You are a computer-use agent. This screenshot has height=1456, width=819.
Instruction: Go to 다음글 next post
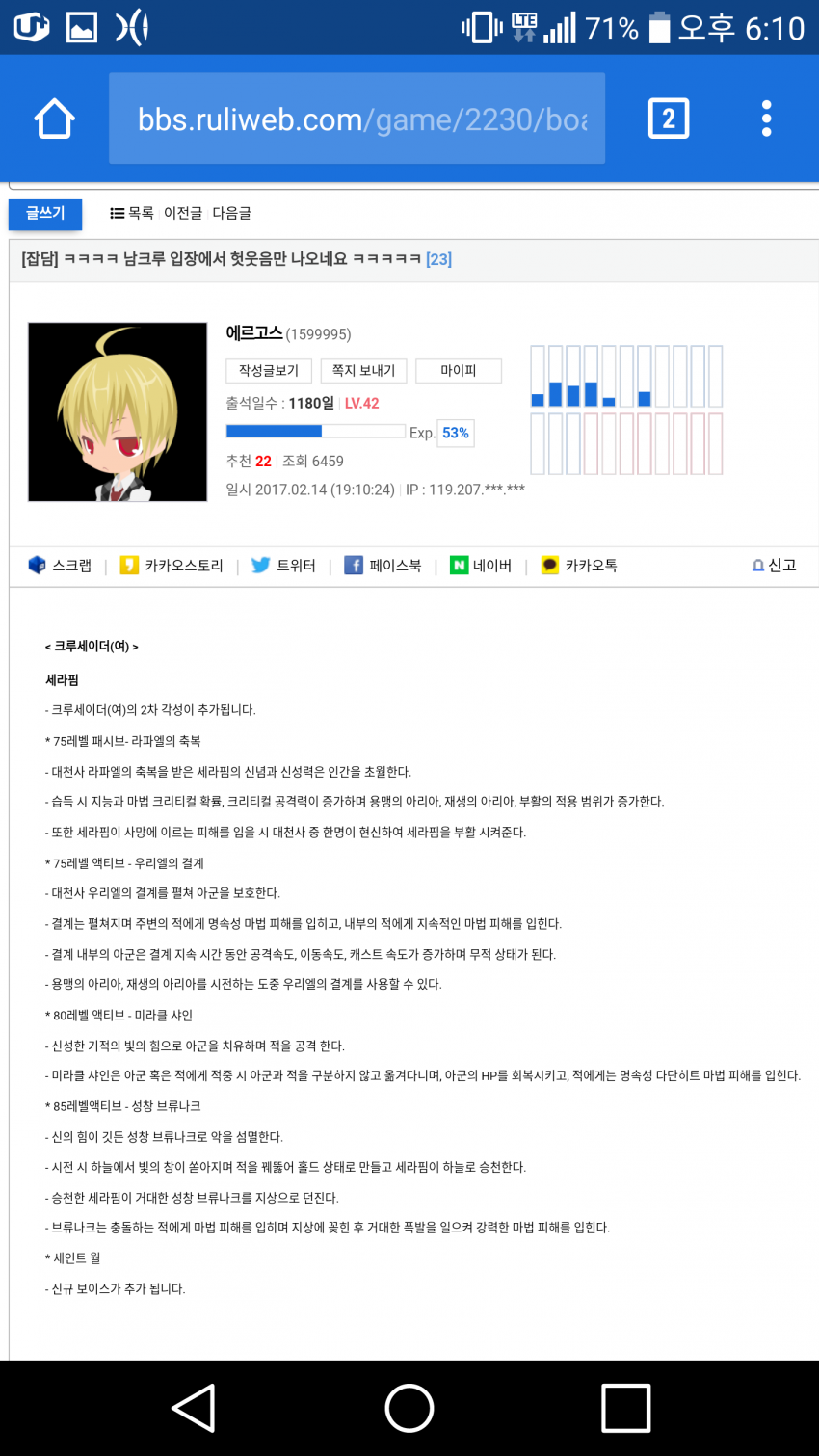[232, 213]
